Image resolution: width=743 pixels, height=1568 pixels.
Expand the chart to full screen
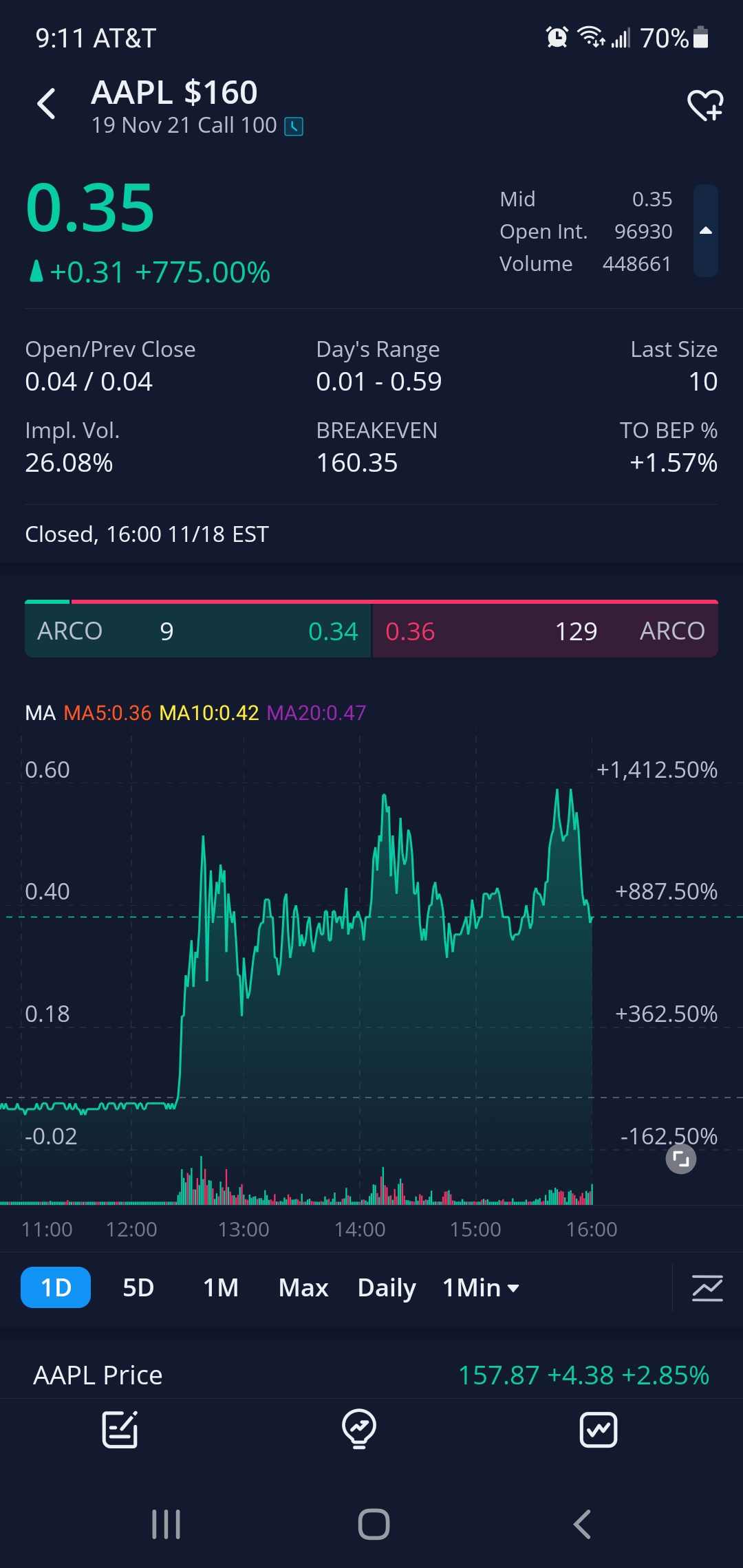681,1159
